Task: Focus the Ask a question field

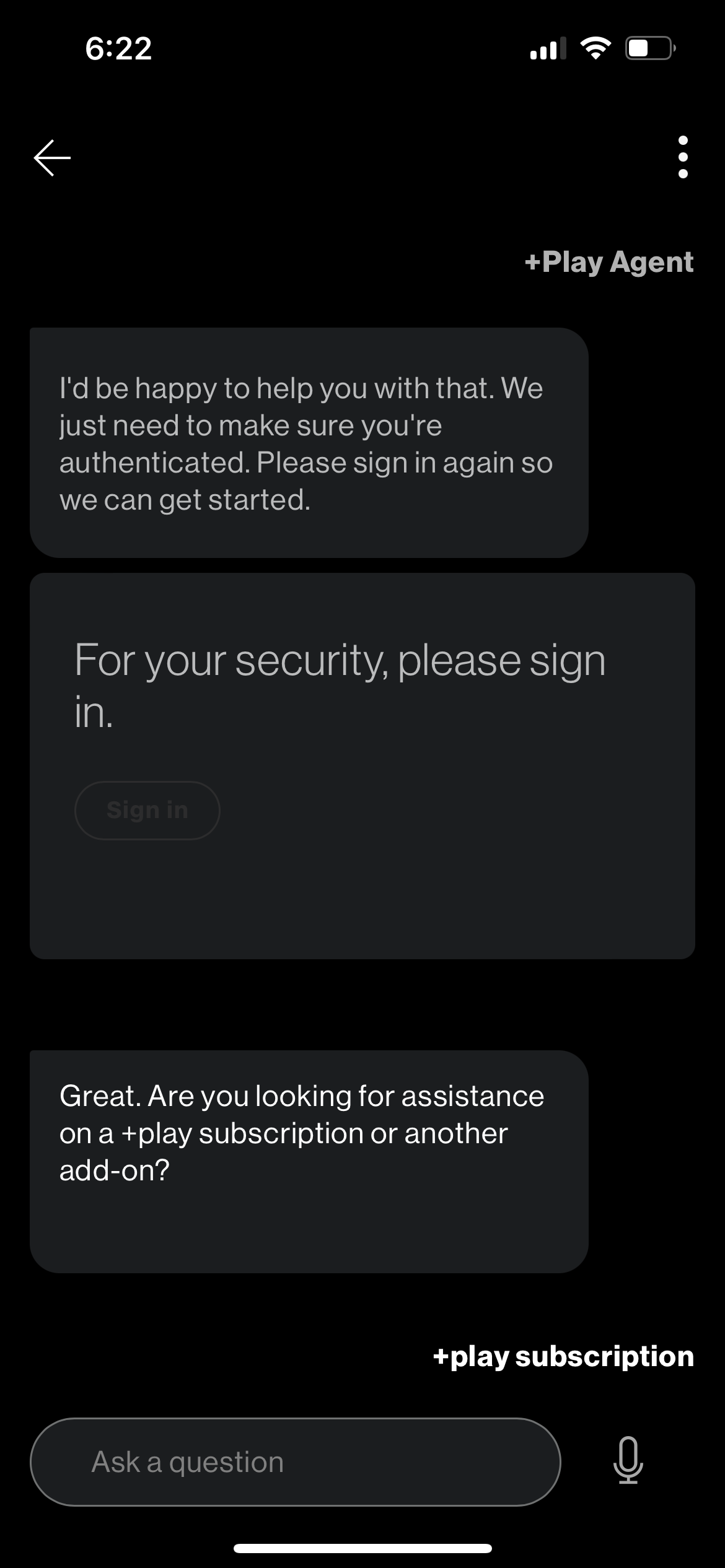Action: click(295, 1461)
